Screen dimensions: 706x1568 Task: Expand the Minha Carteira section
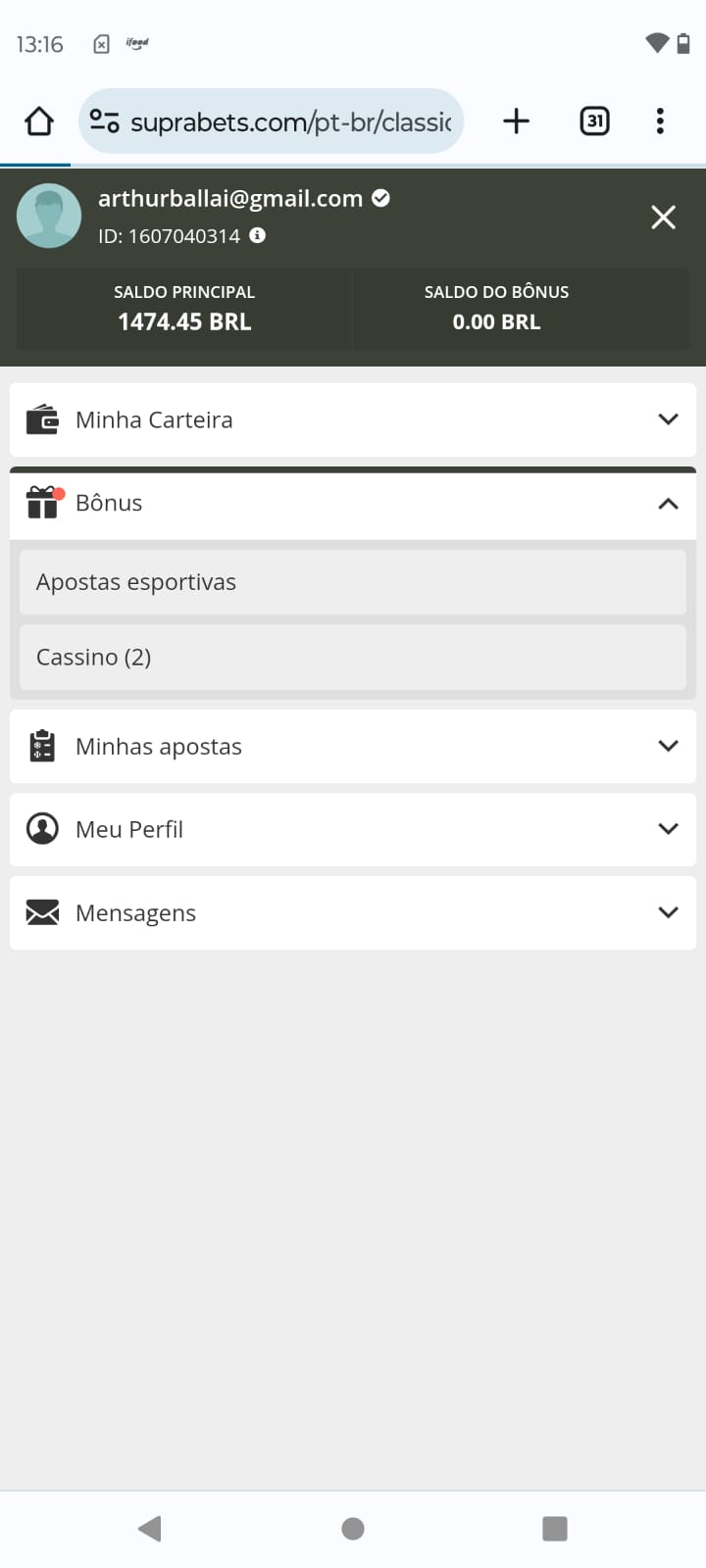353,419
